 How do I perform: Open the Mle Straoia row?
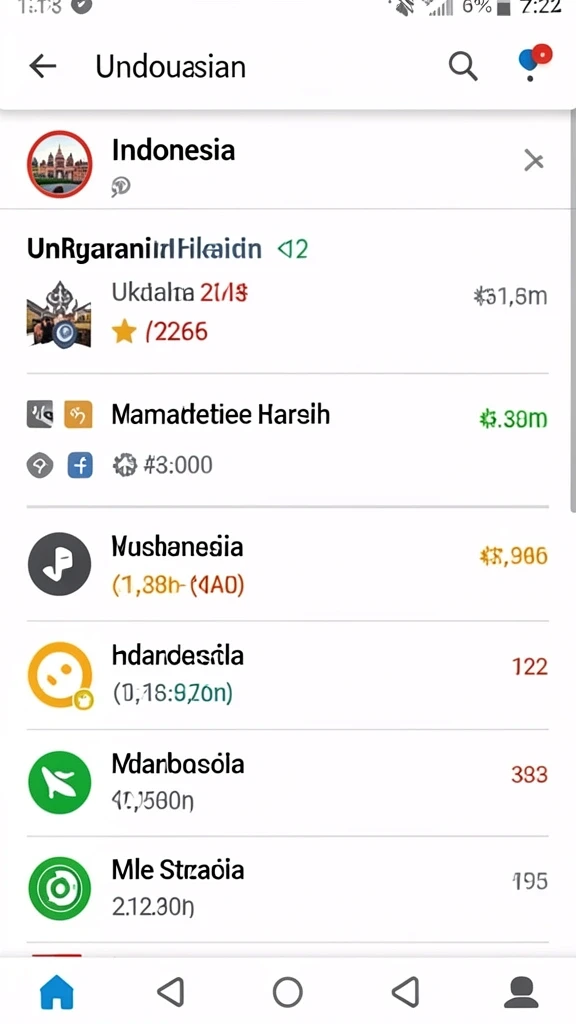coord(287,889)
